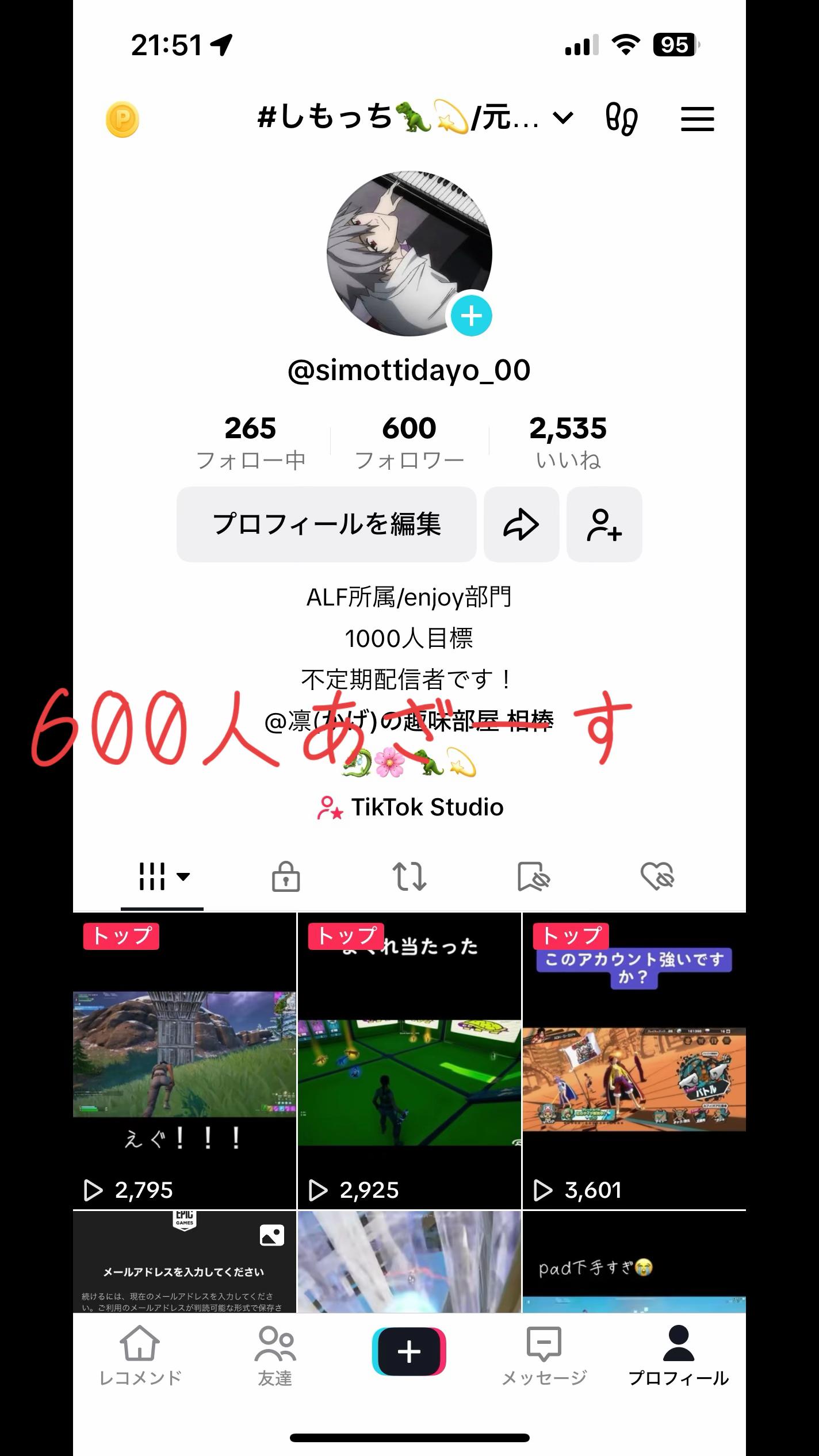Open the hamburger menu
The image size is (819, 1456).
697,119
